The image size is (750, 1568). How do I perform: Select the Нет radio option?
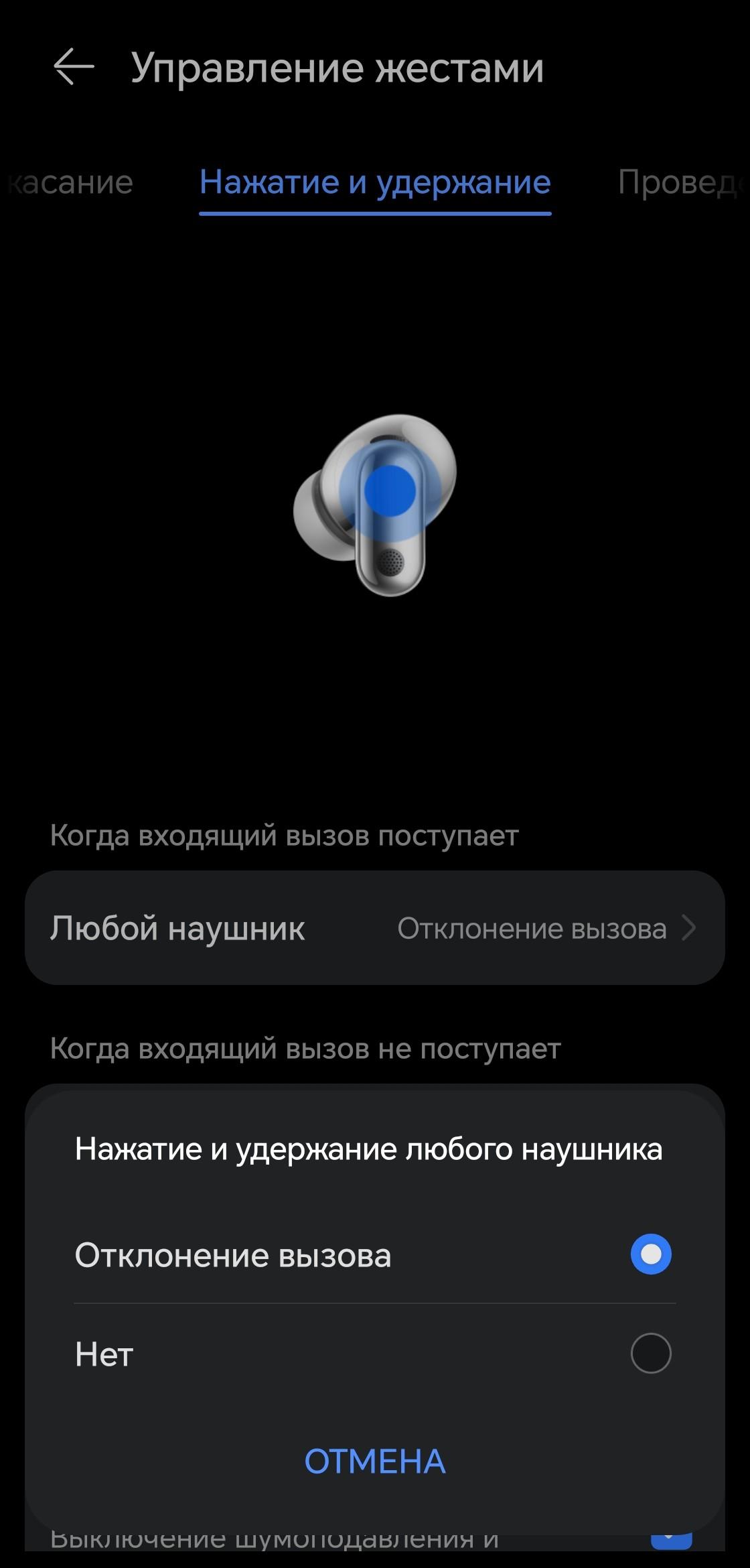[375, 1354]
